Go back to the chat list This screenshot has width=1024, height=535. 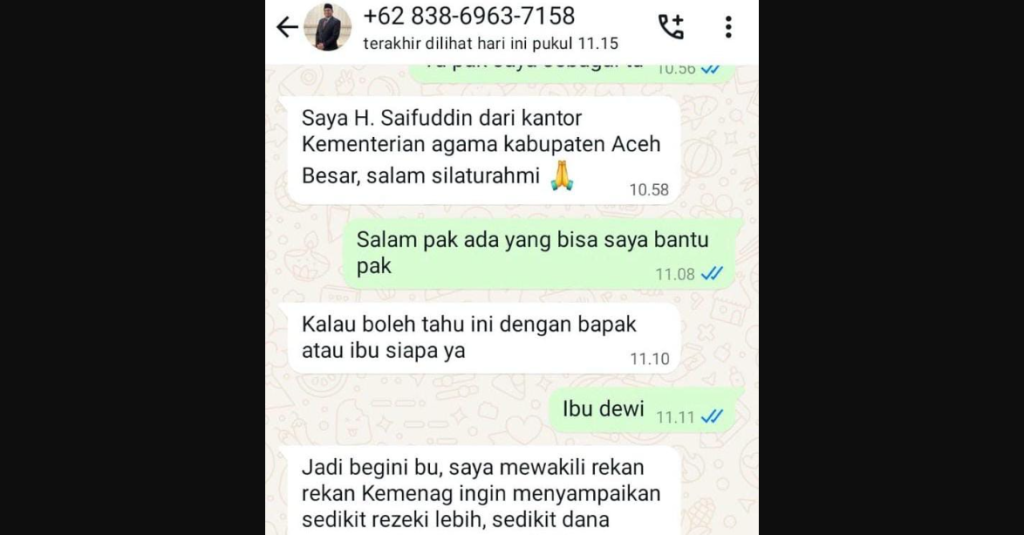287,27
